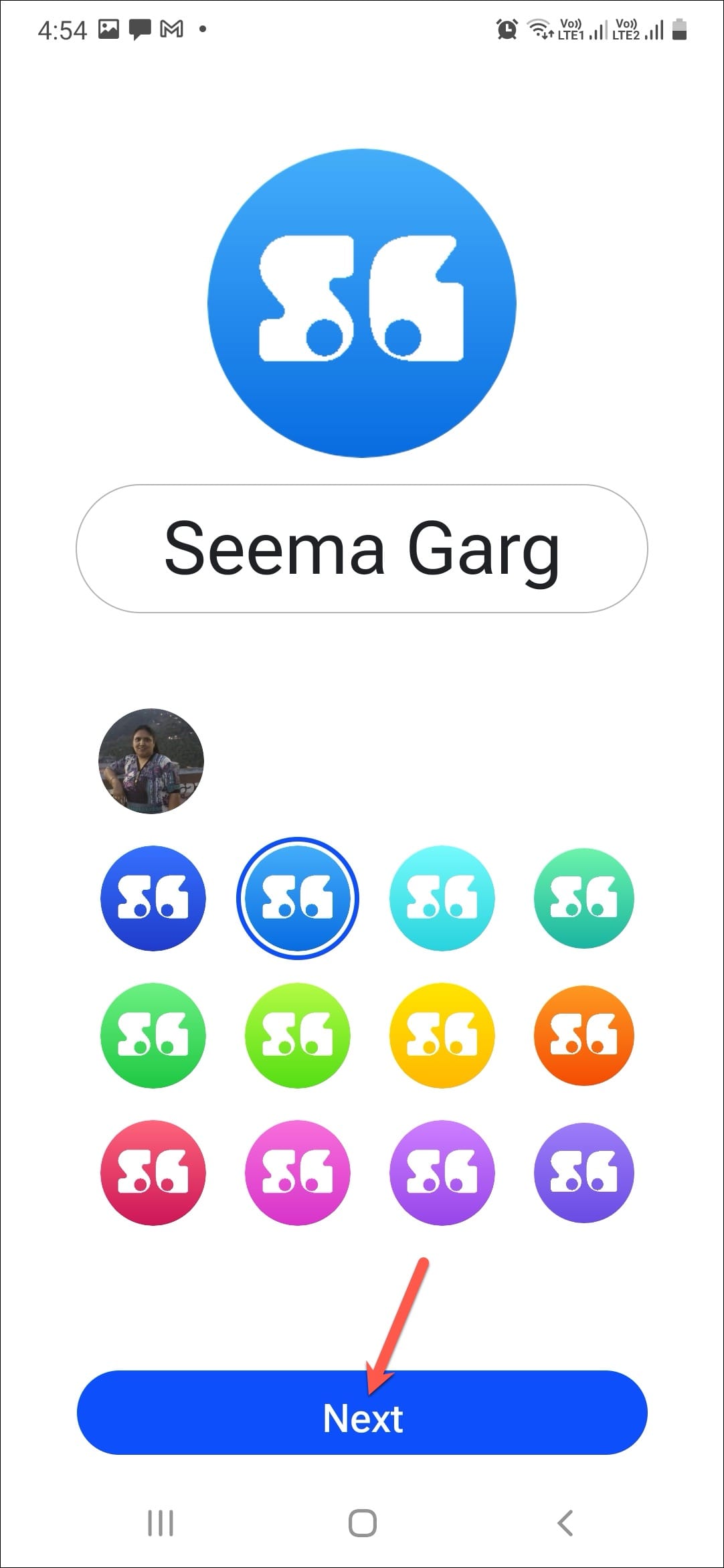Tap the selected light blue avatar swatch
This screenshot has width=724, height=1568.
click(298, 898)
